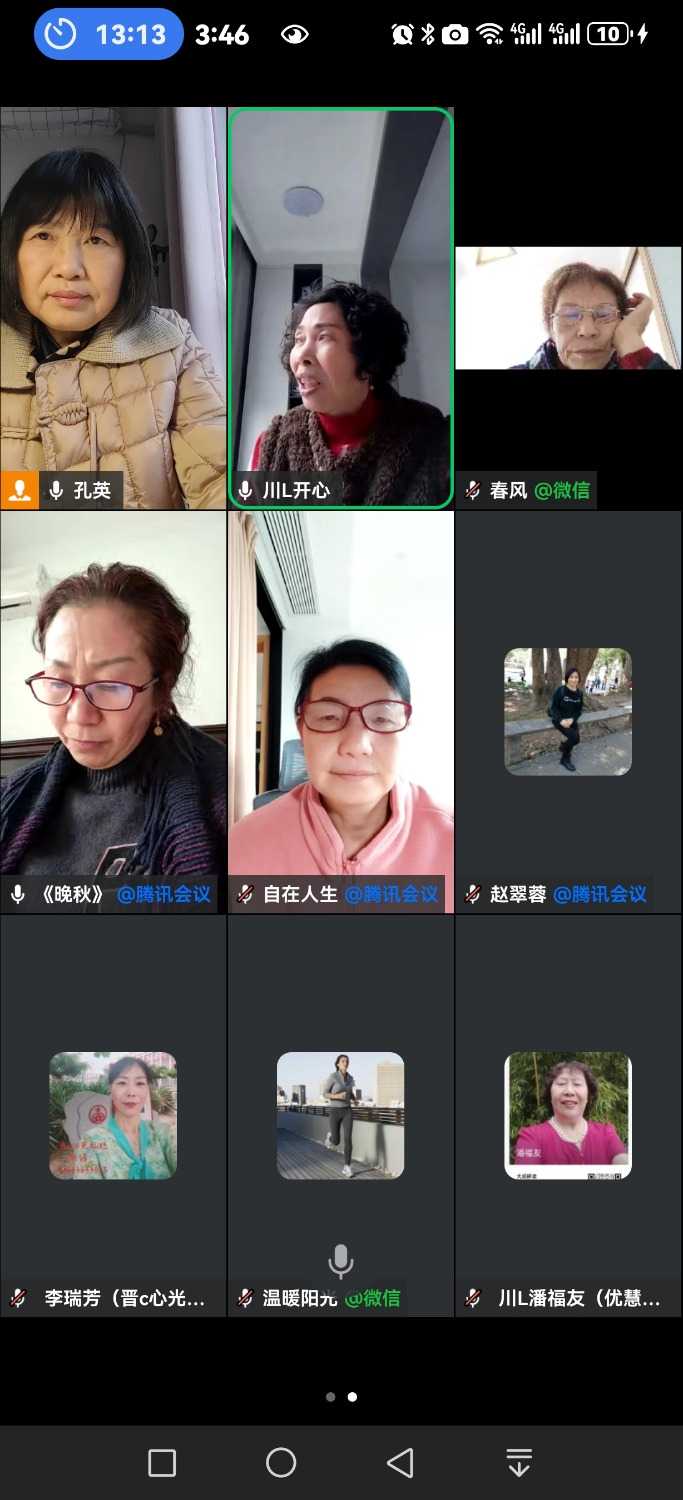683x1500 pixels.
Task: Hide the navigation bar with down arrow
Action: click(519, 1463)
